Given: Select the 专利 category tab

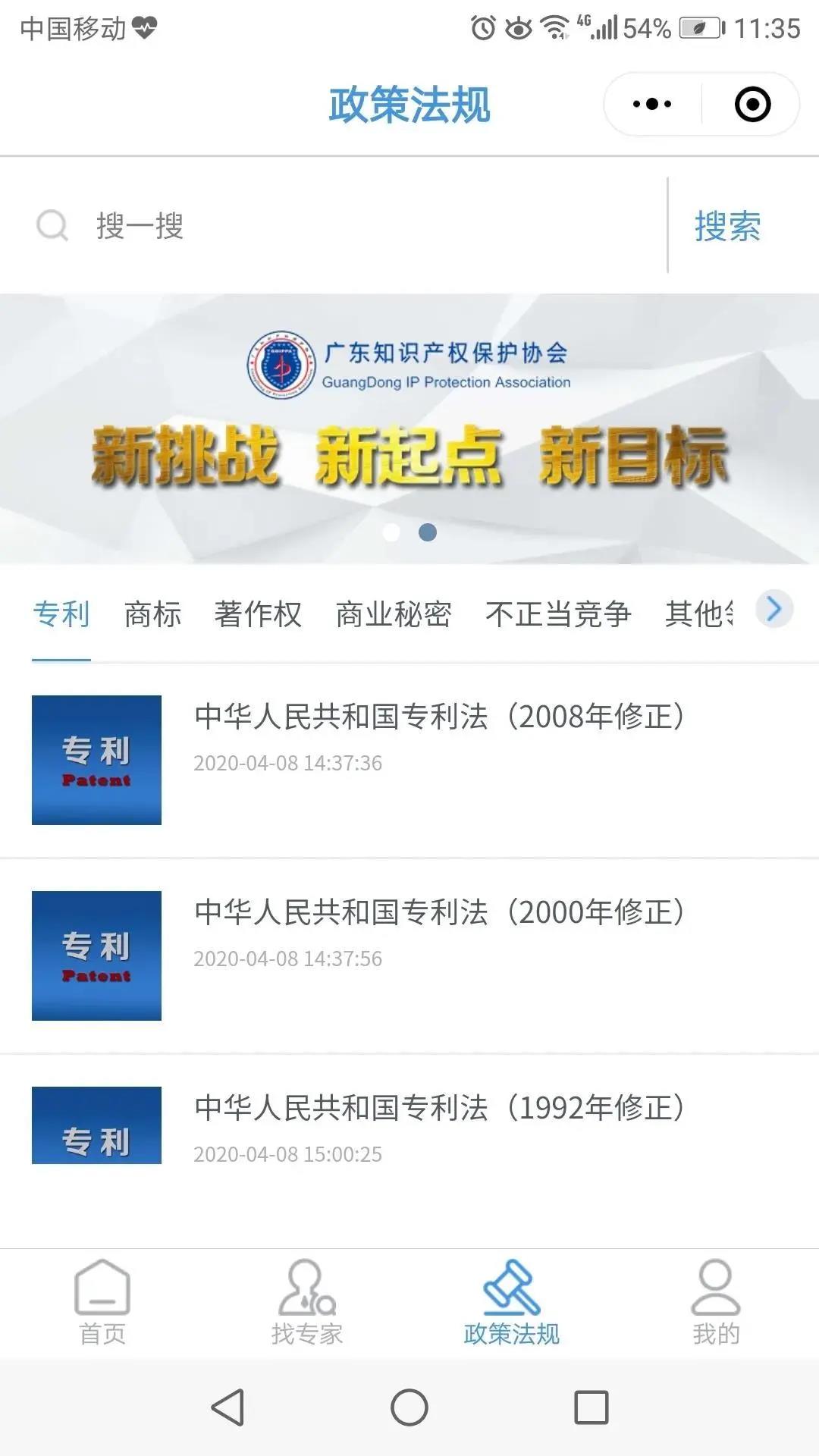Looking at the screenshot, I should [61, 614].
